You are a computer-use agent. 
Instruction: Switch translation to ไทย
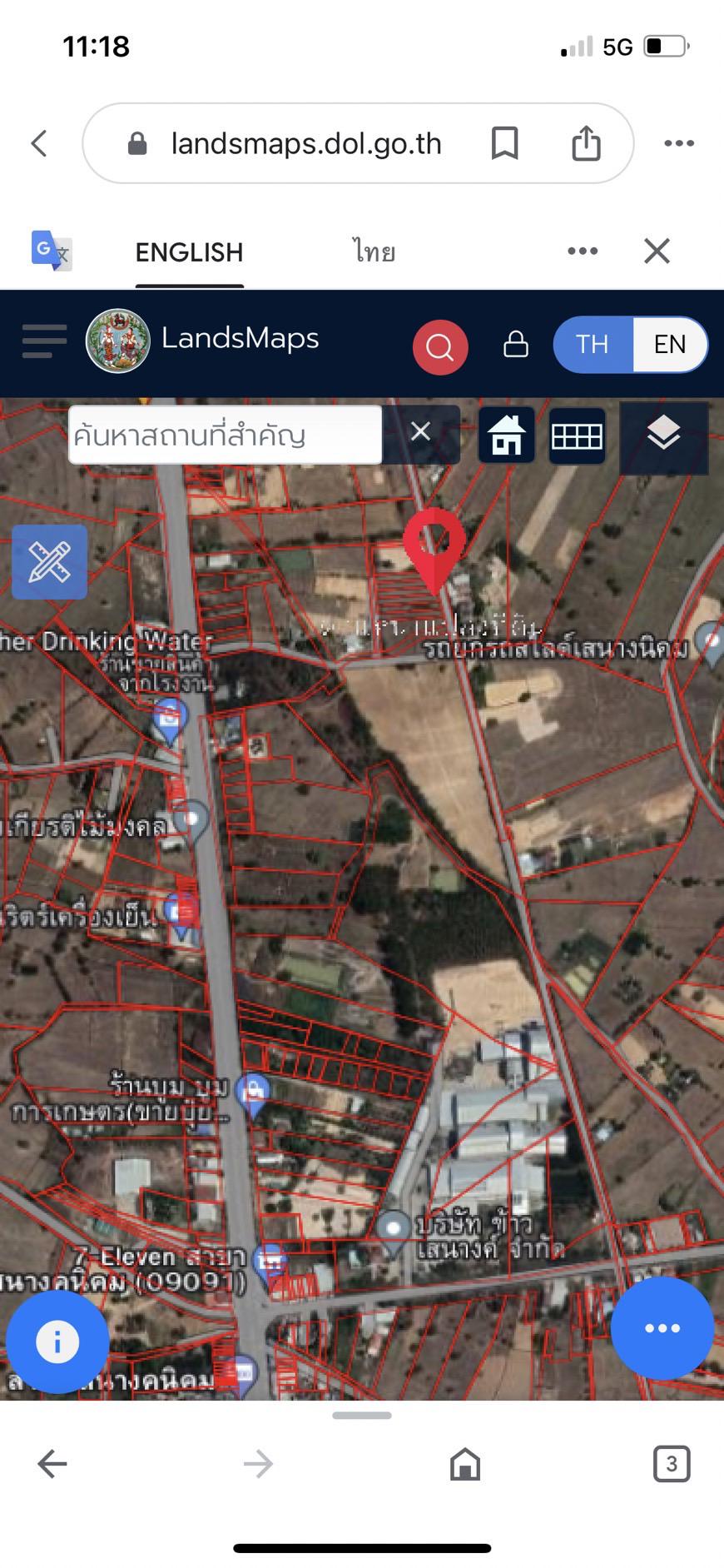(x=374, y=251)
